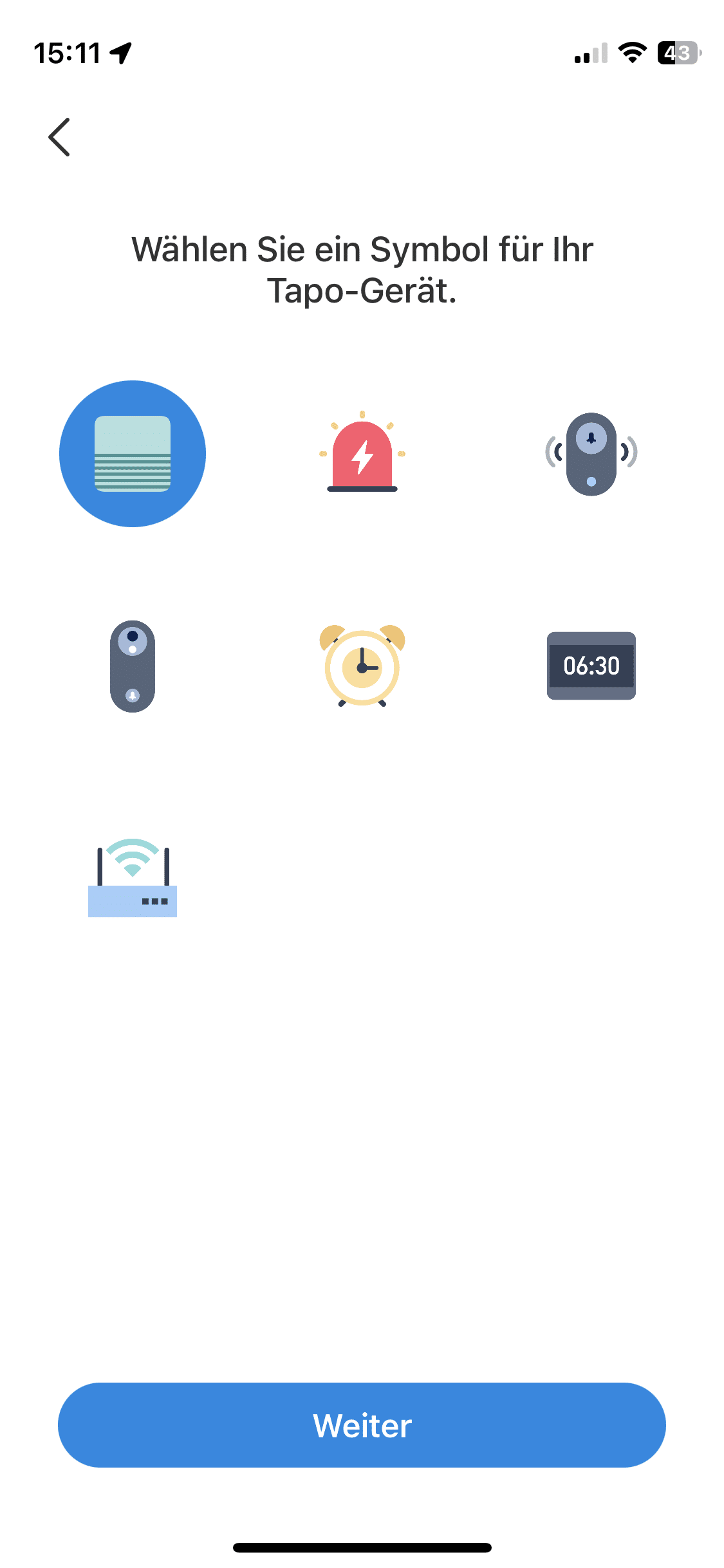Choose the yellow alarm clock symbol
The image size is (724, 1568).
pos(362,666)
